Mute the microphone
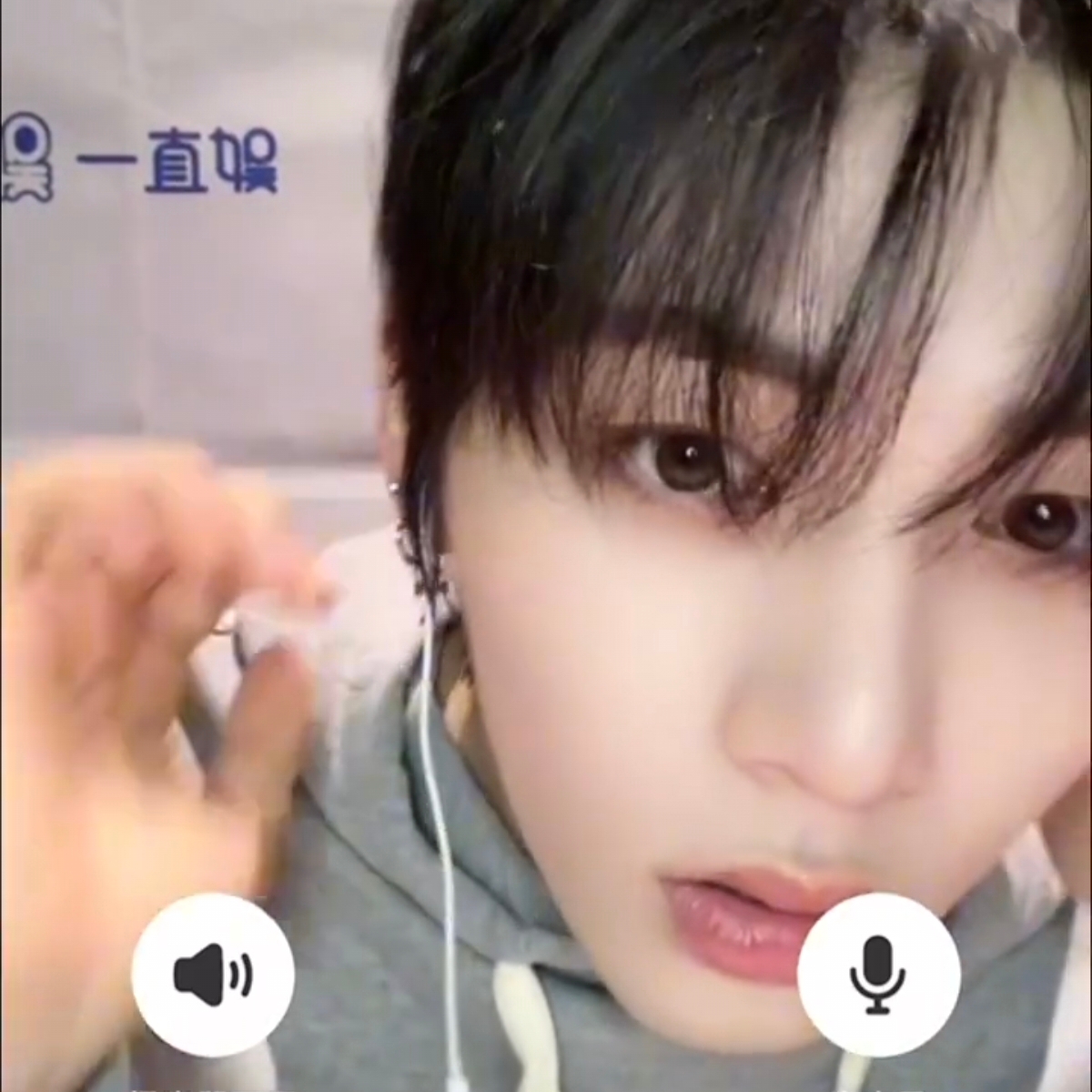This screenshot has width=1092, height=1092. pyautogui.click(x=878, y=976)
